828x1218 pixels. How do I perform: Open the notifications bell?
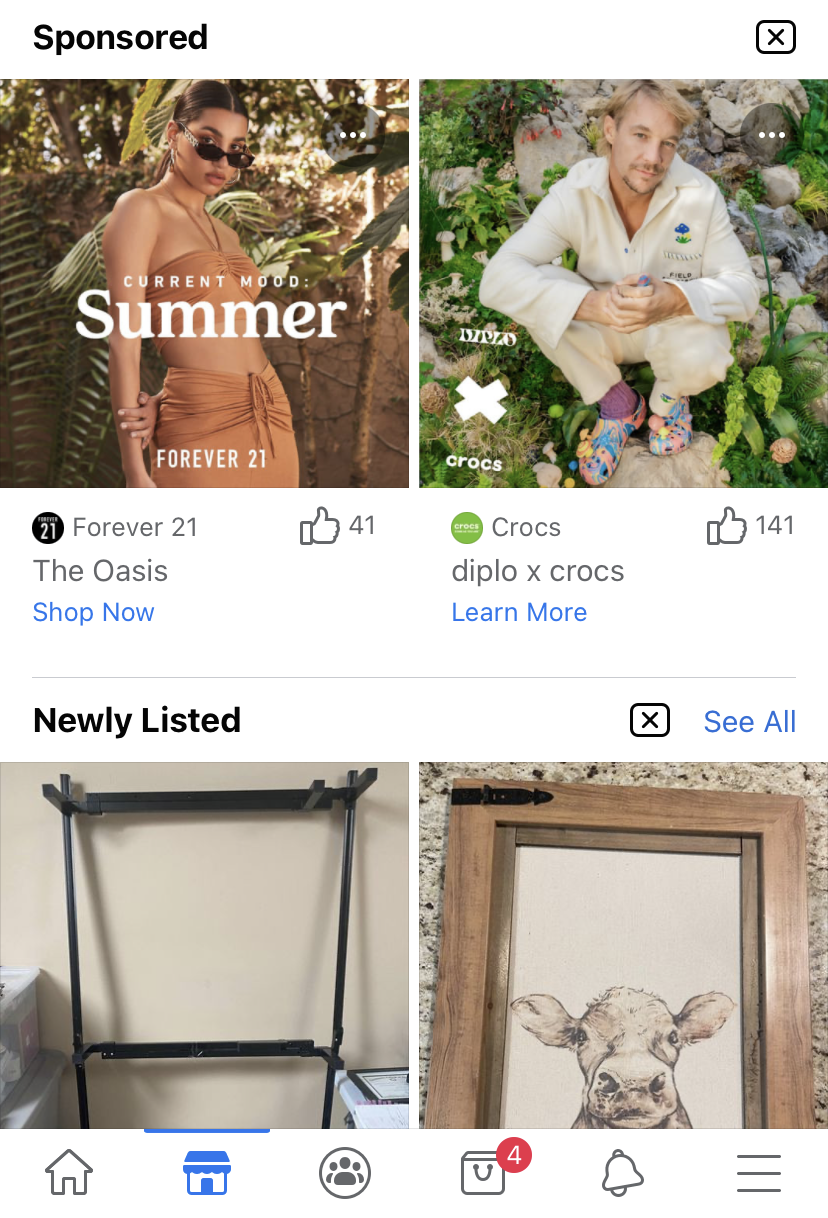tap(620, 1172)
